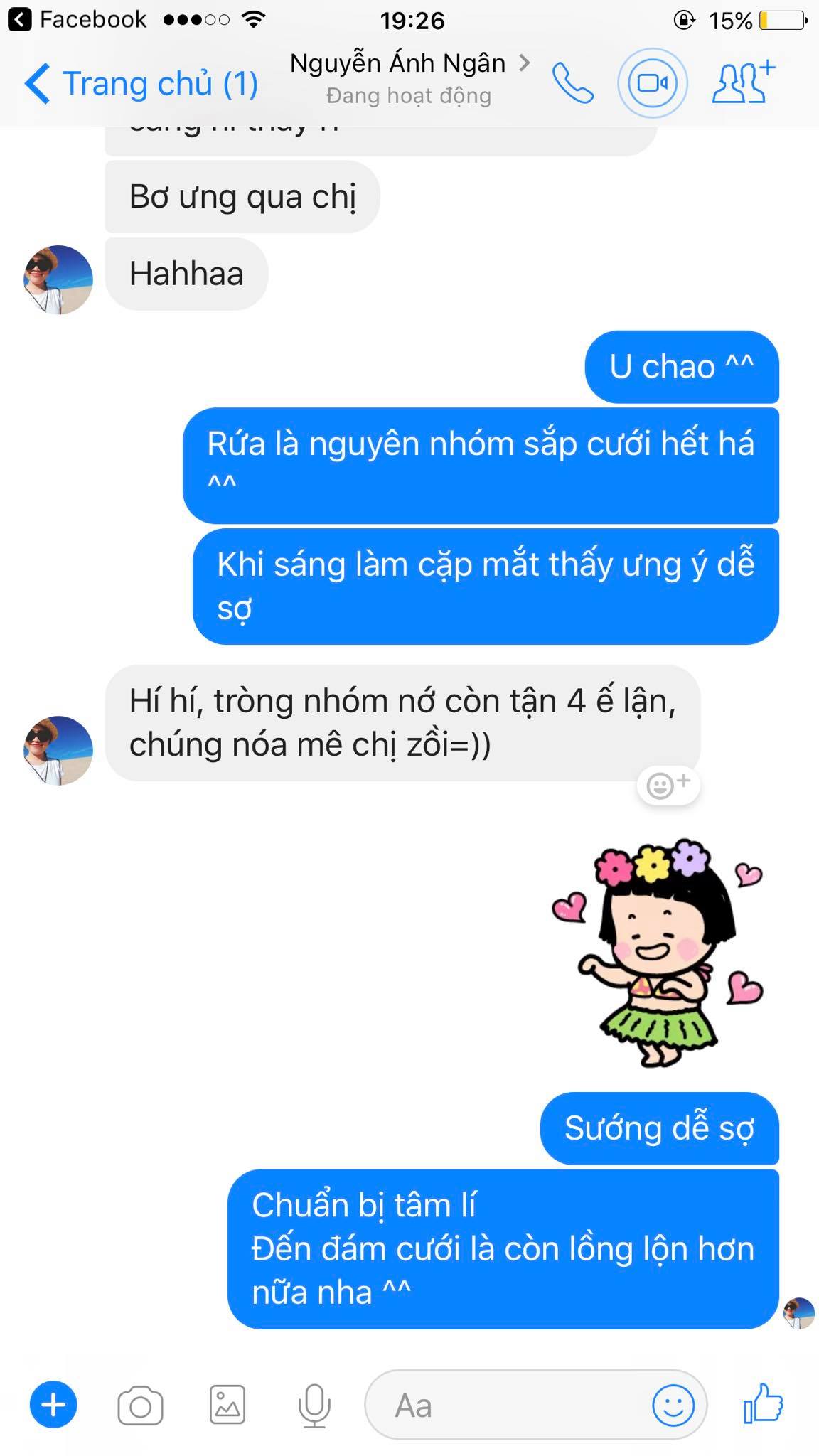Screen dimensions: 819x1456
Task: Add people to this conversation
Action: [744, 83]
